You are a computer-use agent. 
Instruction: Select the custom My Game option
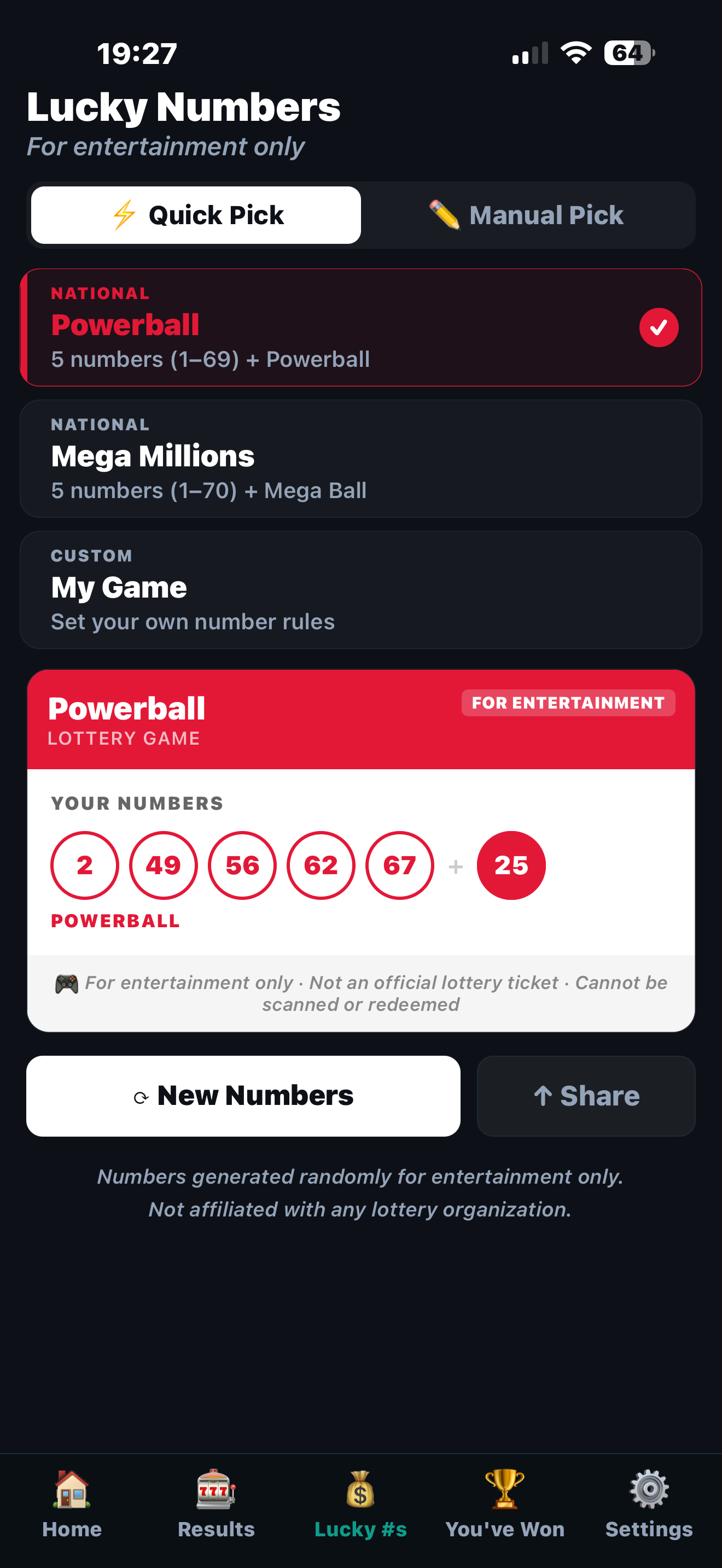pos(360,589)
